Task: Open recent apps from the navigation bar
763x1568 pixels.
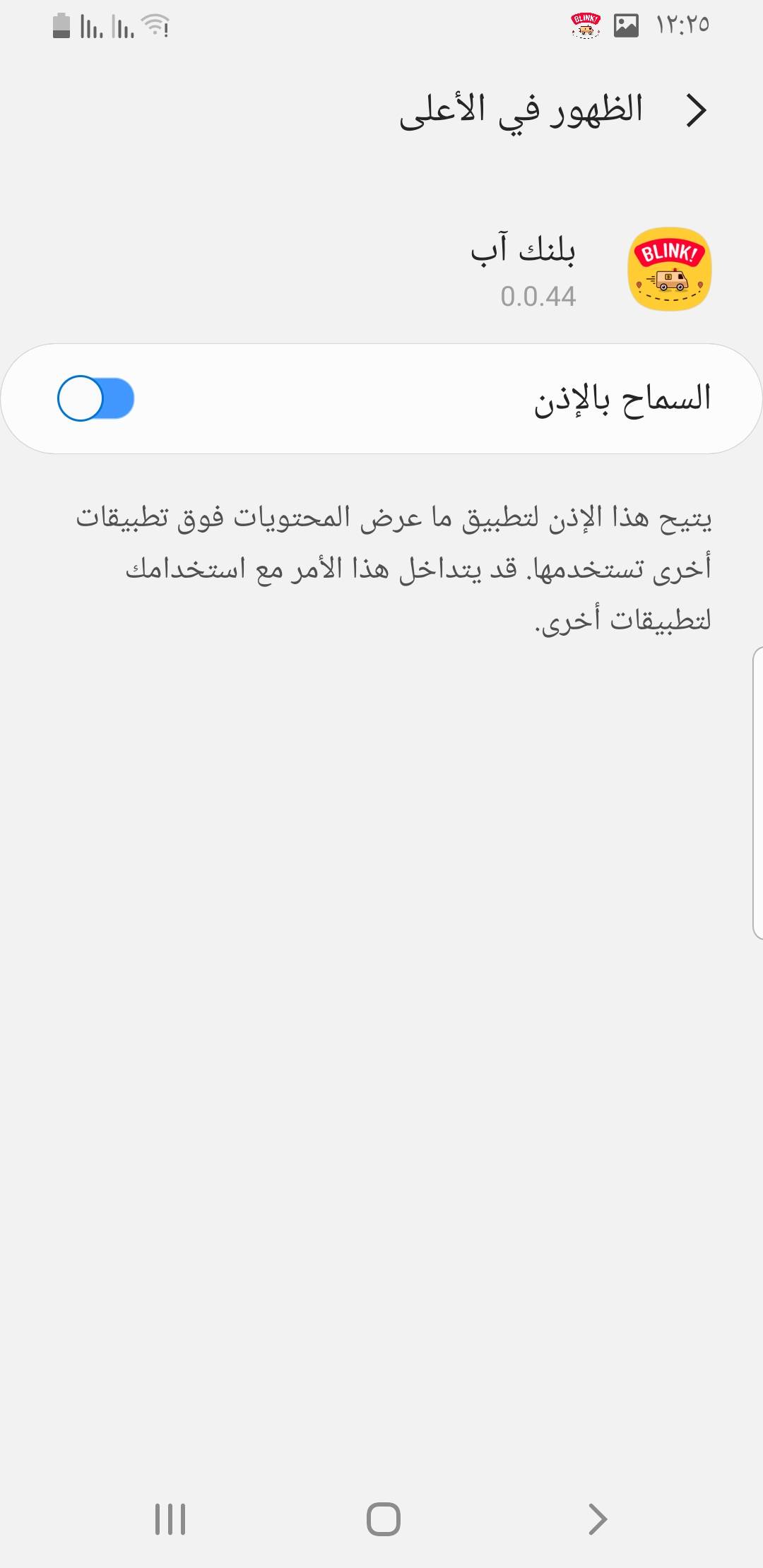Action: (170, 1519)
